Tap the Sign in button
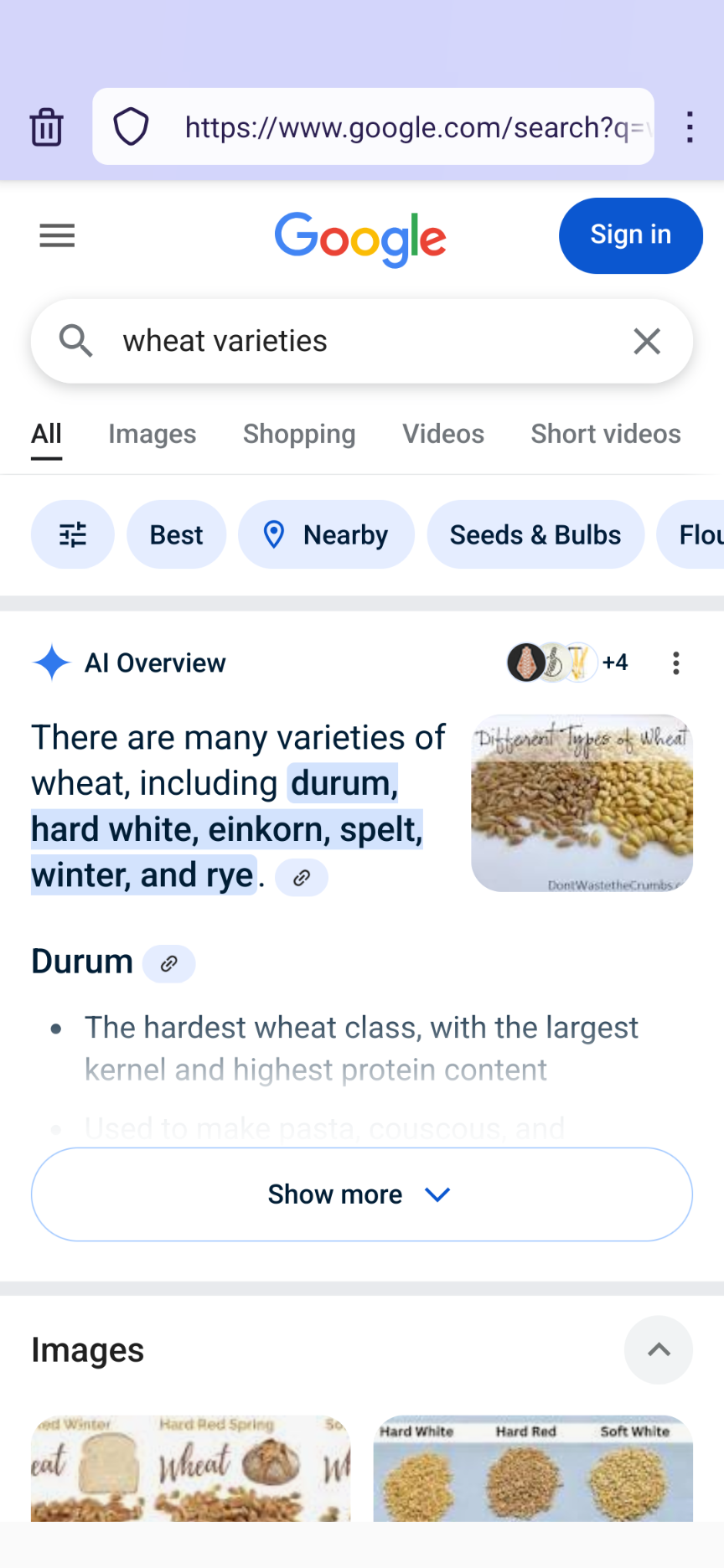 (630, 235)
